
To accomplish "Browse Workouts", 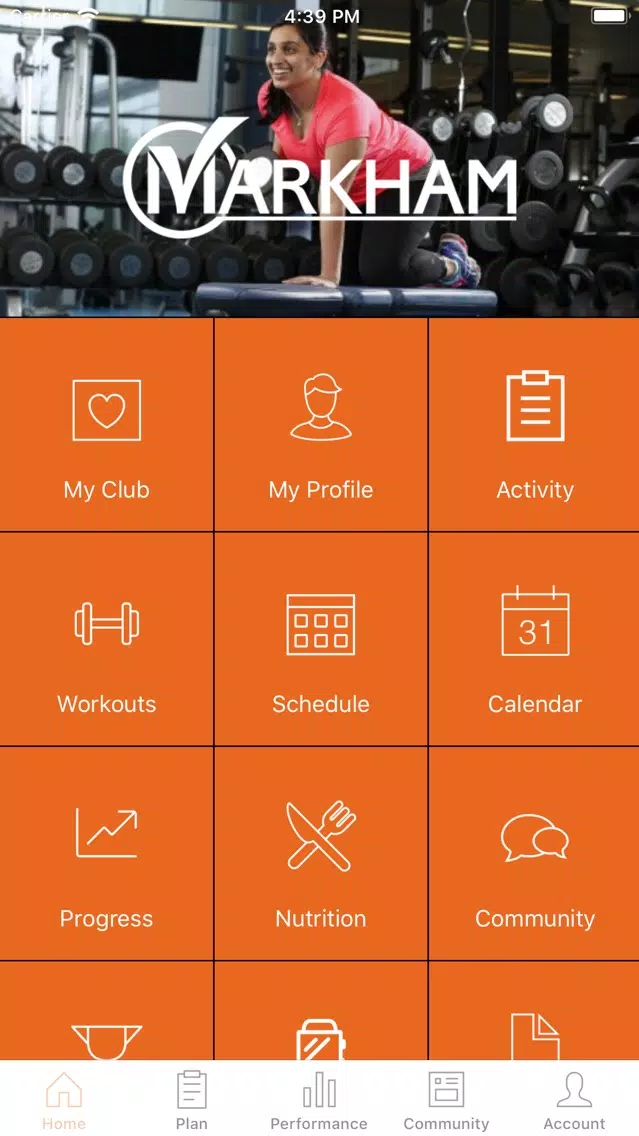I will coord(106,639).
